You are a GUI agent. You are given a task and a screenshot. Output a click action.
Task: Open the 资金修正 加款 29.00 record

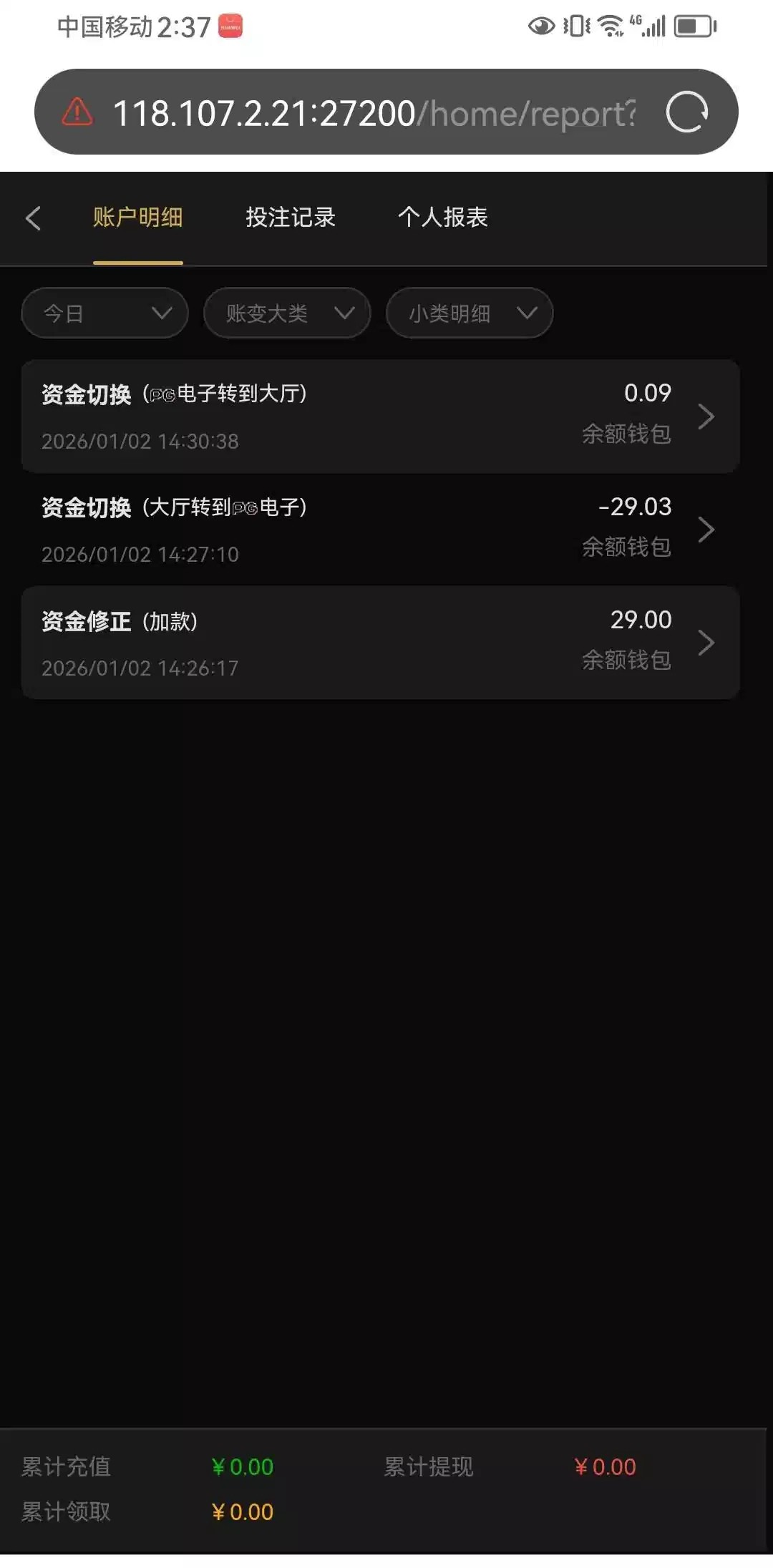click(380, 643)
